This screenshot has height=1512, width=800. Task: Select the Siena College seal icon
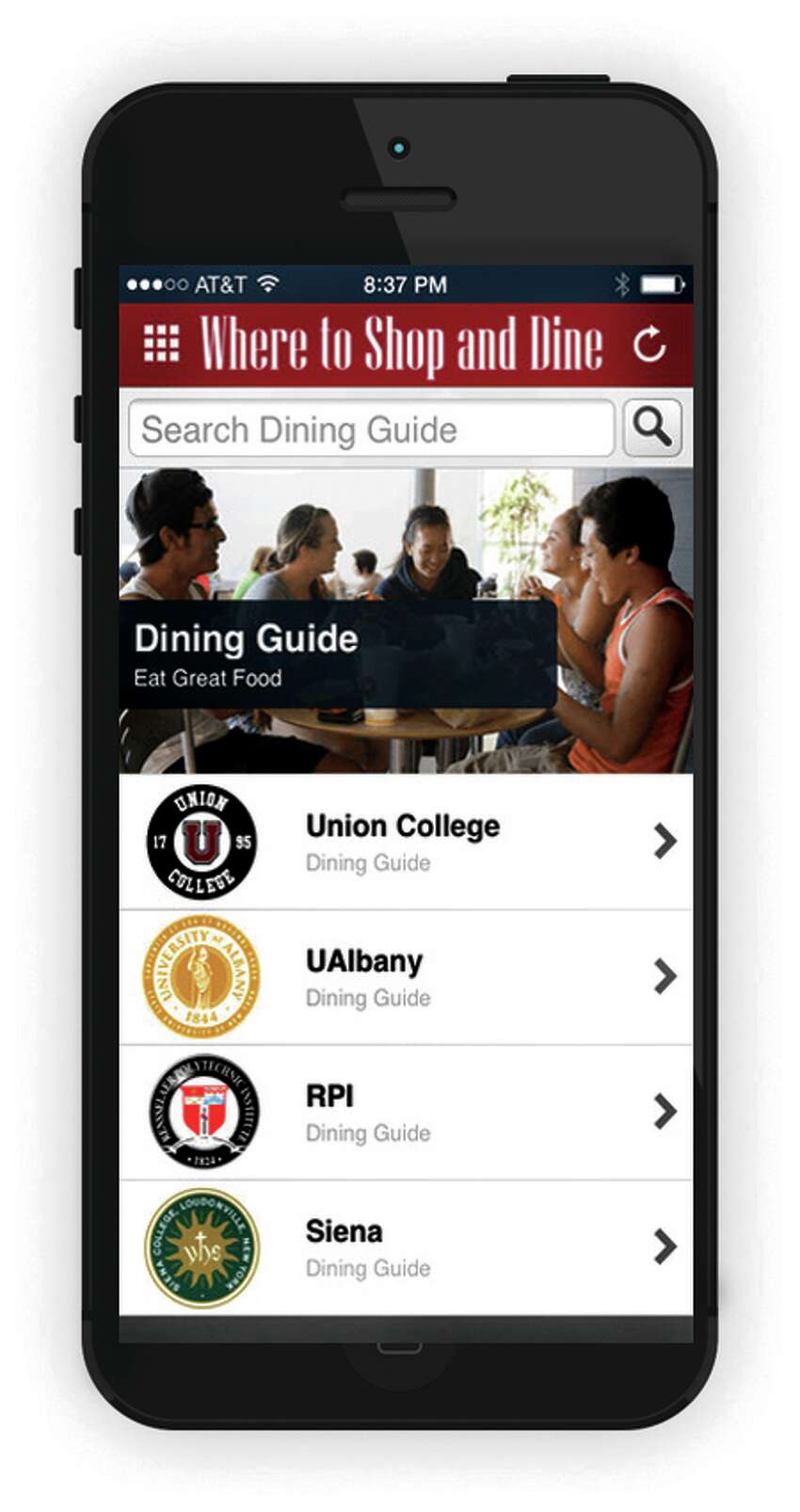click(x=203, y=1248)
